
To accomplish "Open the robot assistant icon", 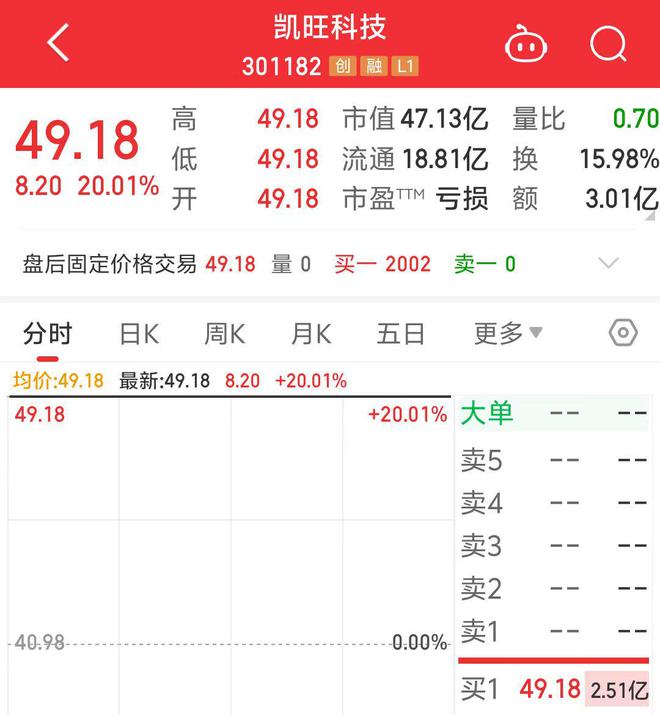I will pyautogui.click(x=526, y=45).
